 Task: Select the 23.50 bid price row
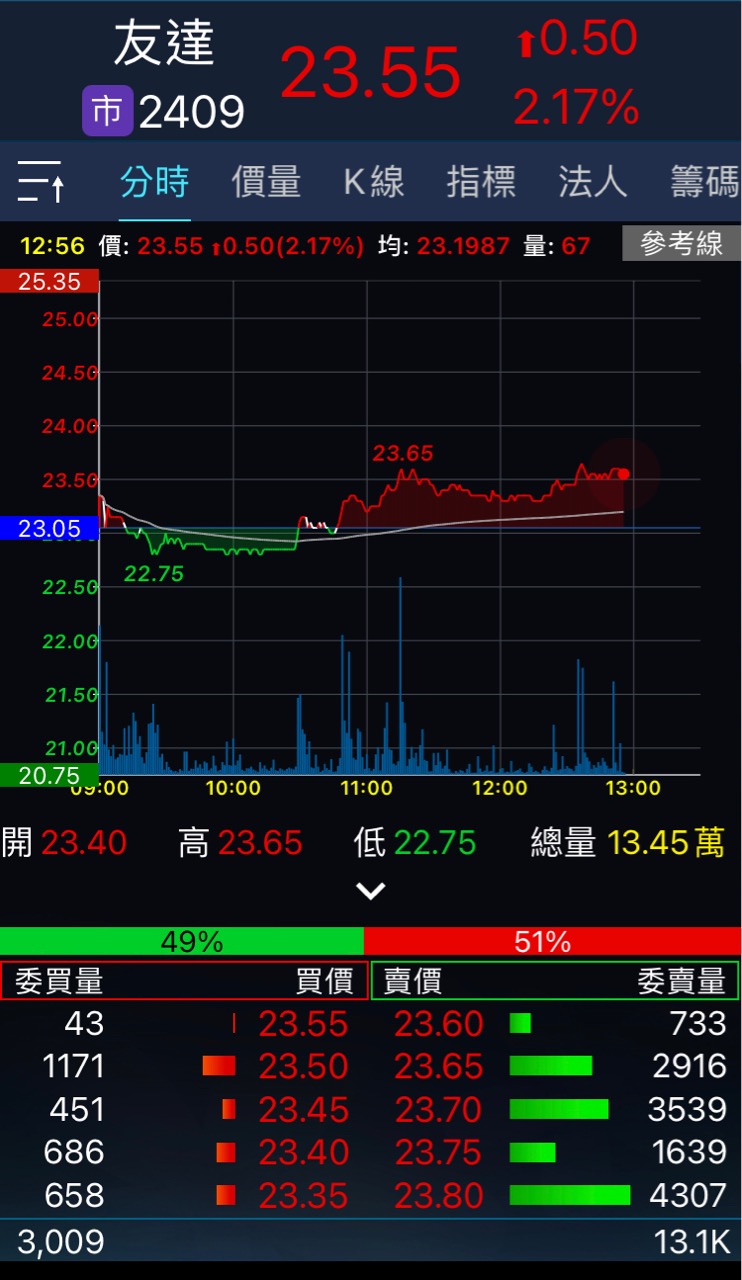click(302, 1067)
